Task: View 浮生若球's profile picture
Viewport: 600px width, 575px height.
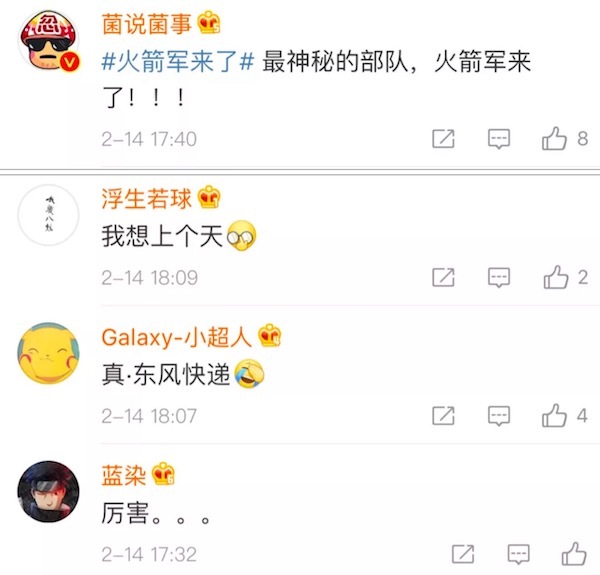Action: (48, 215)
